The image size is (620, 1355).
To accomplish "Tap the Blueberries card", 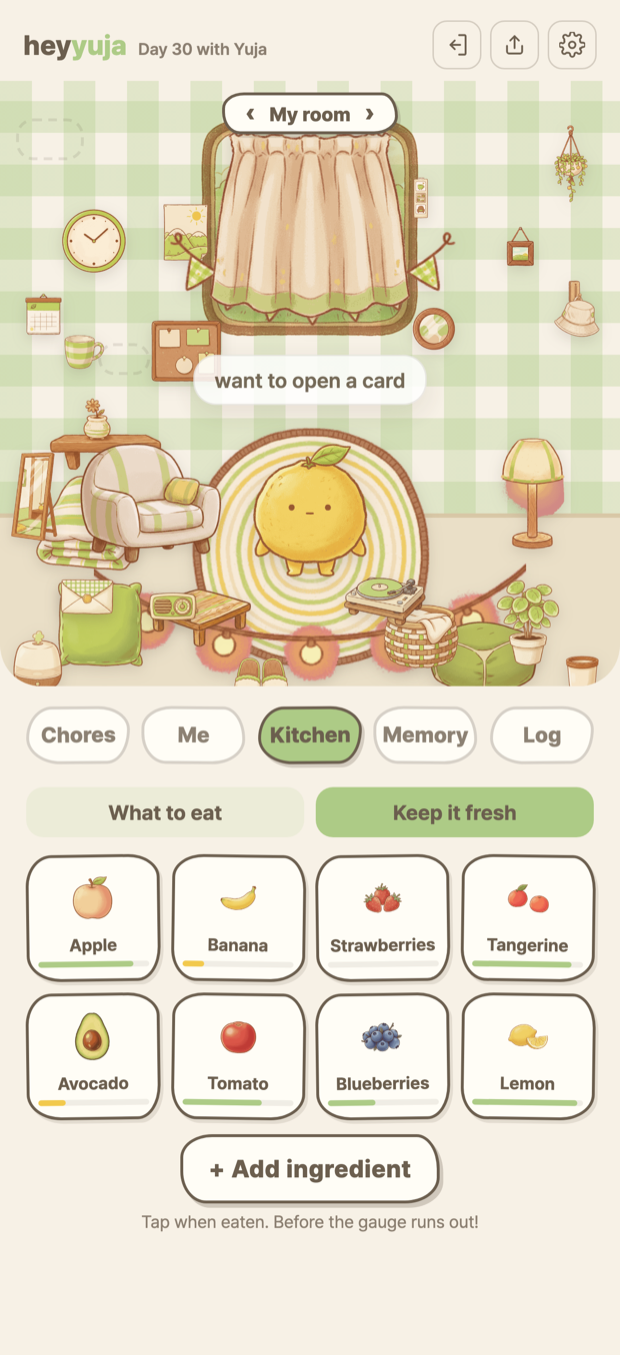I will point(383,1056).
